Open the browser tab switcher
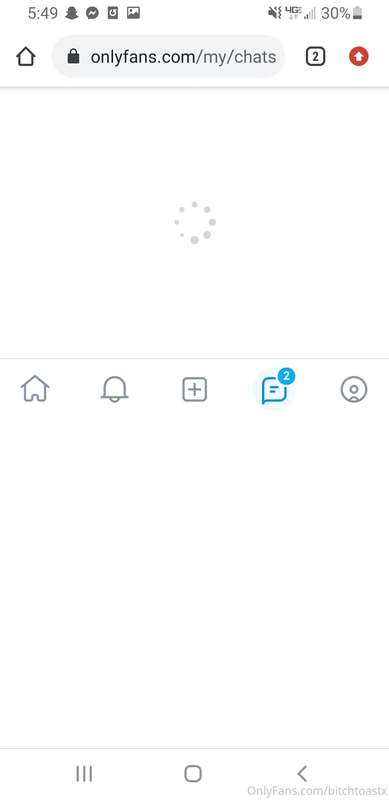Viewport: 389px width, 800px height. point(315,57)
